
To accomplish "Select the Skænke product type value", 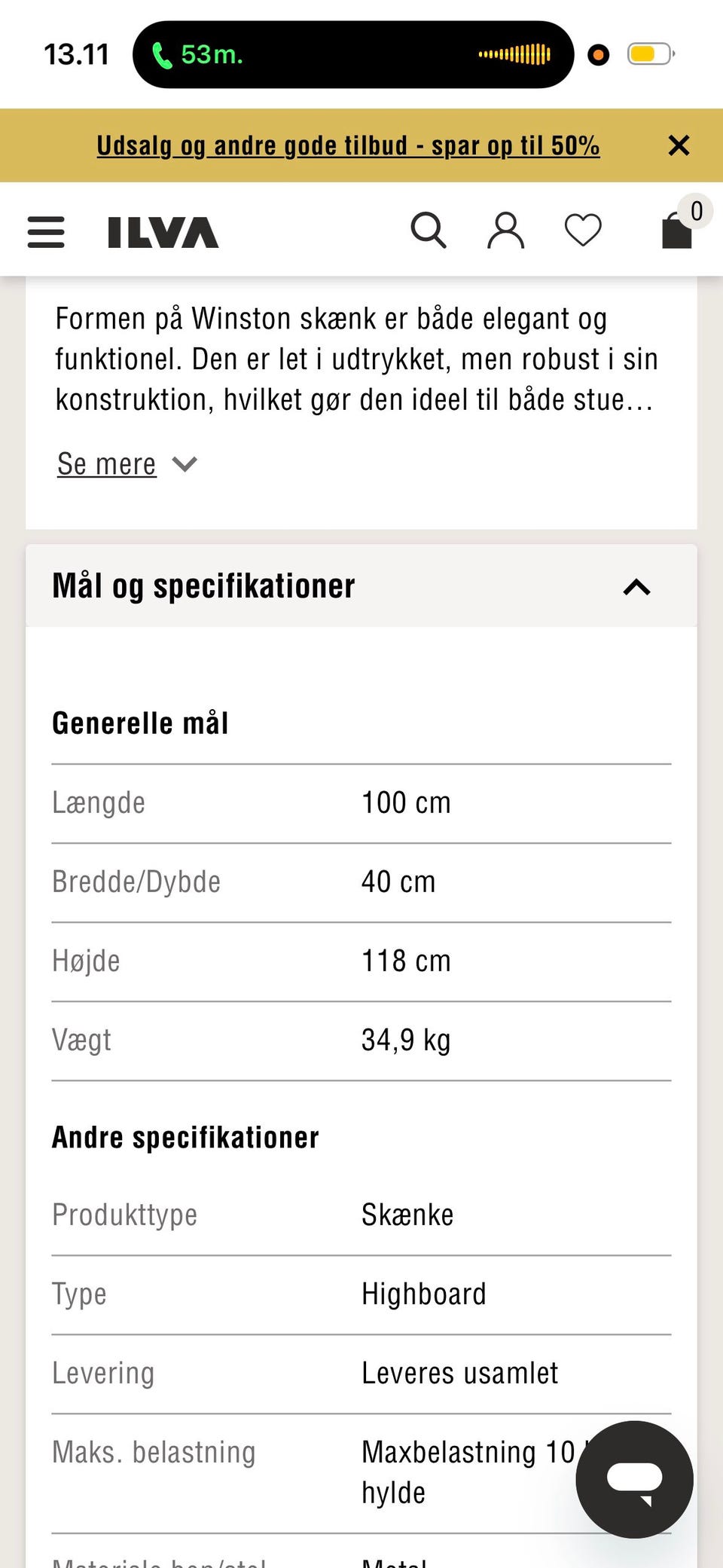I will [407, 1214].
